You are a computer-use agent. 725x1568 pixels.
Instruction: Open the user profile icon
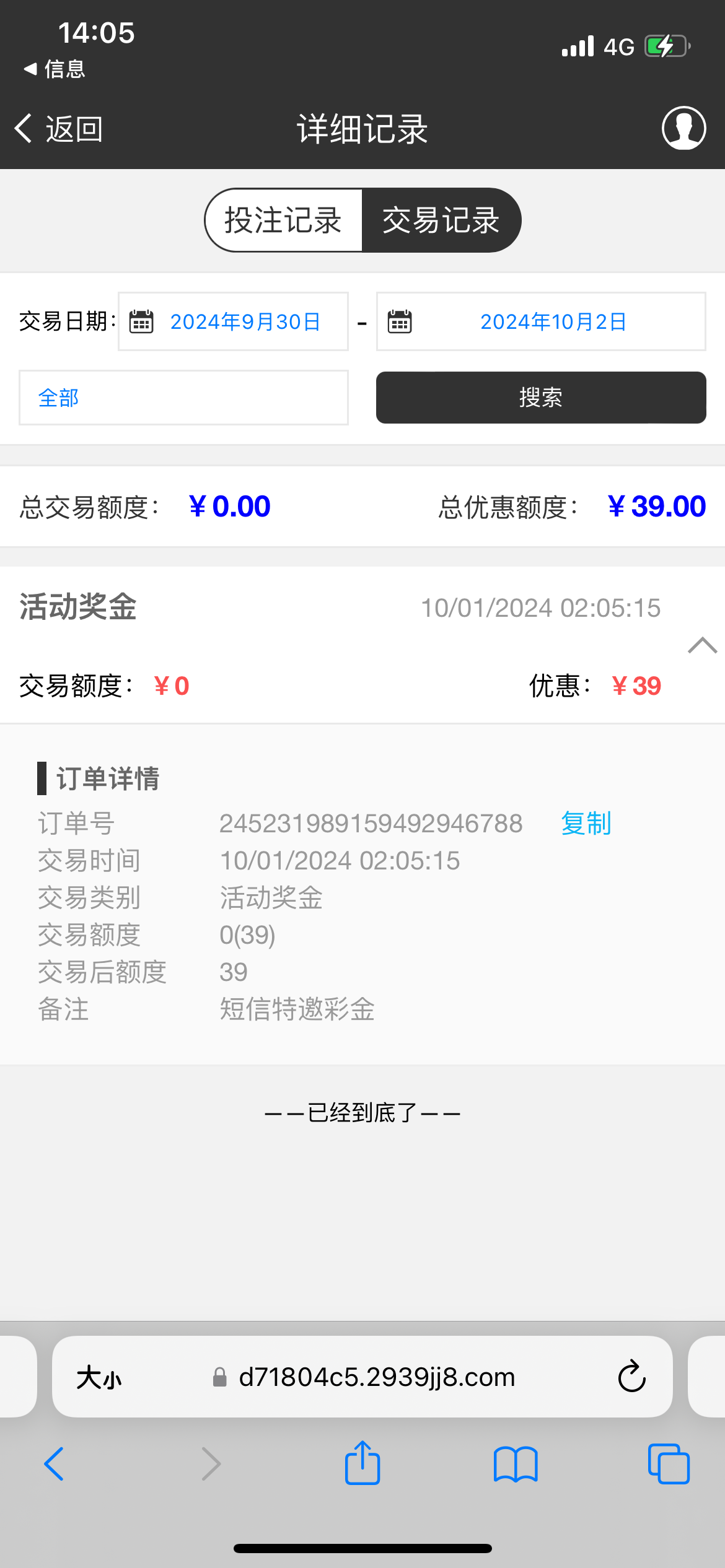click(683, 128)
